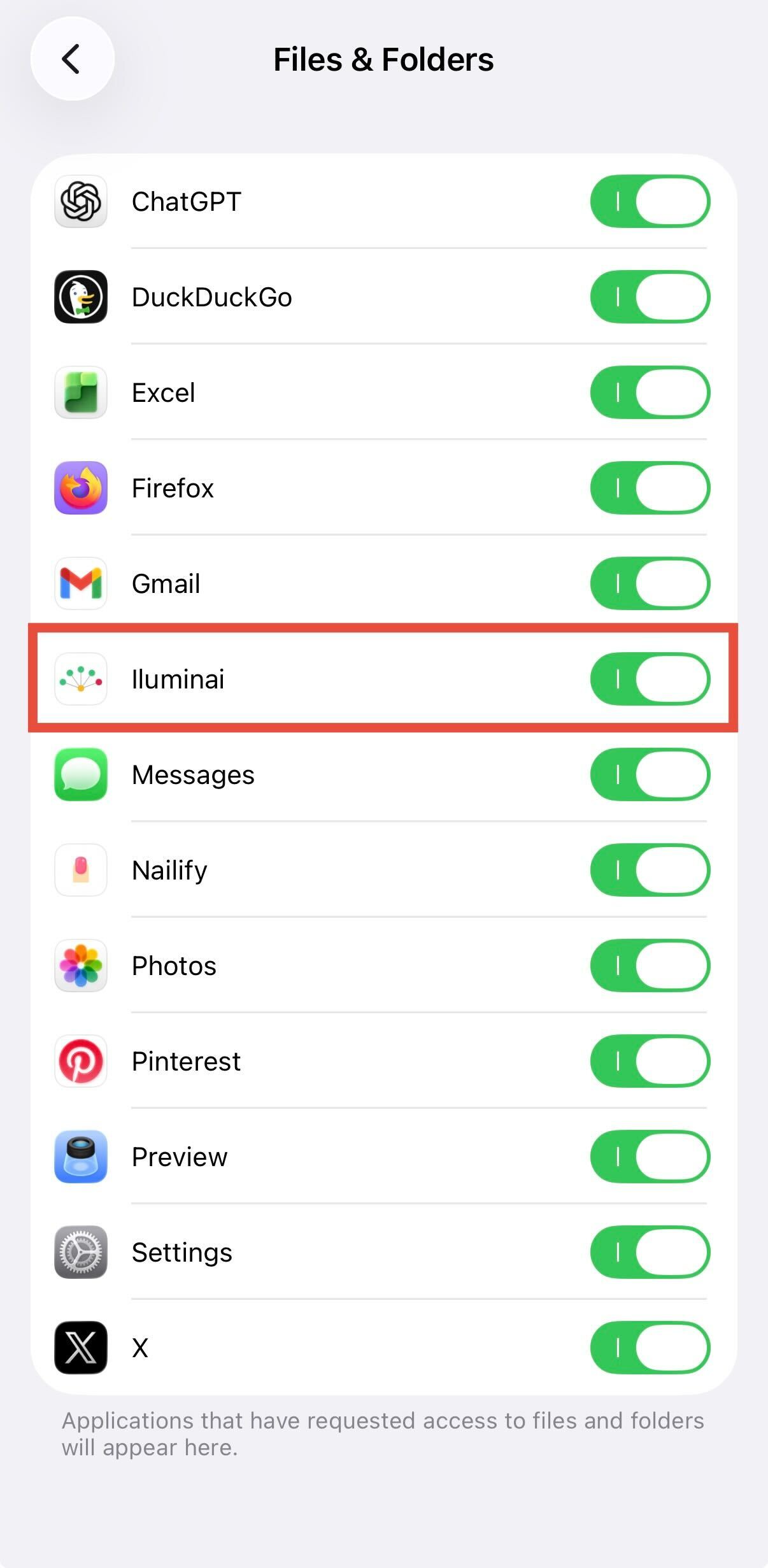Disable DuckDuckGo file access switch

point(650,297)
